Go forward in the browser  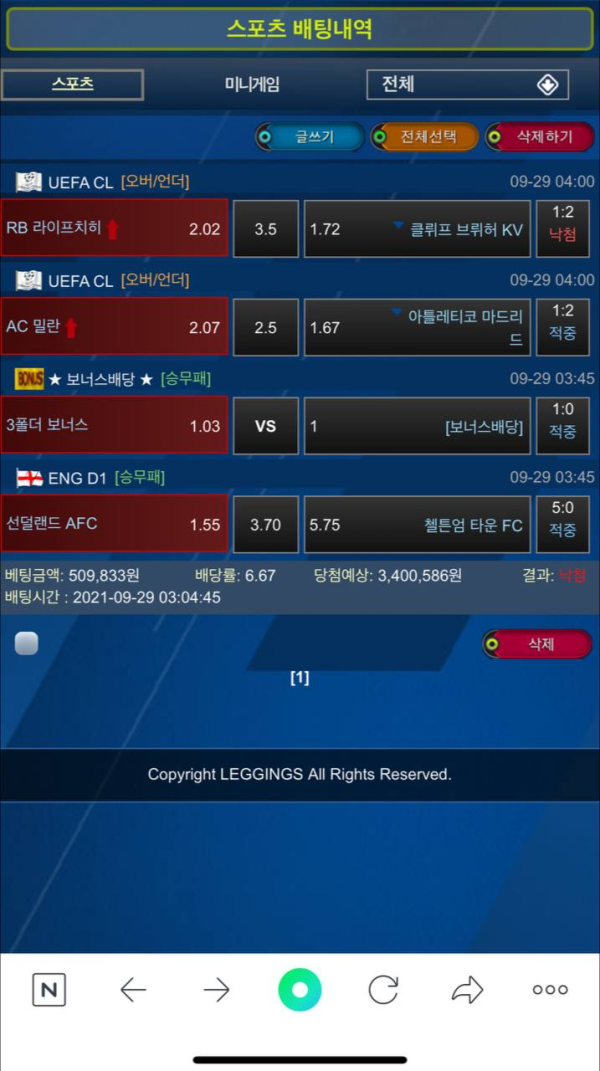point(216,990)
